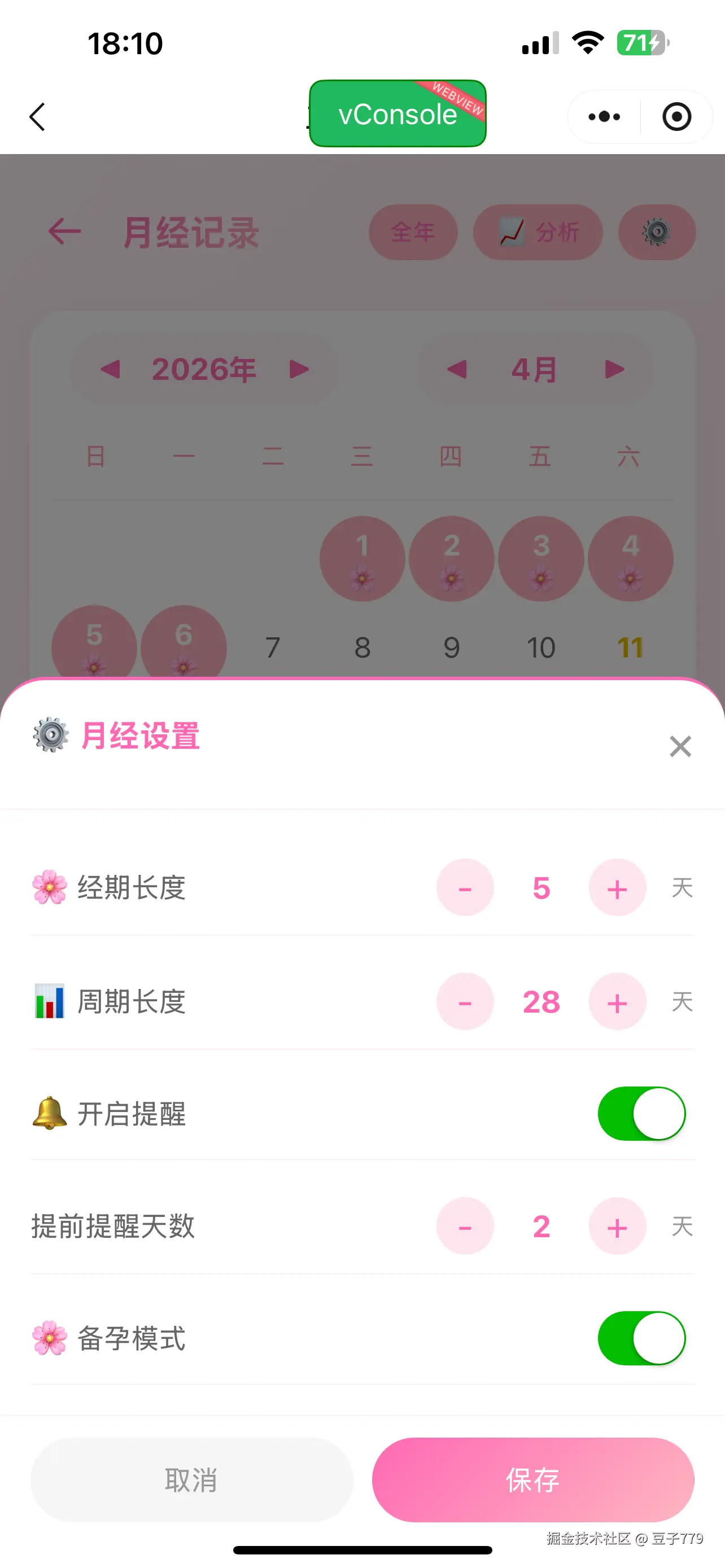Viewport: 725px width, 1568px height.
Task: Tap 取消 to cancel changes
Action: (191, 1480)
